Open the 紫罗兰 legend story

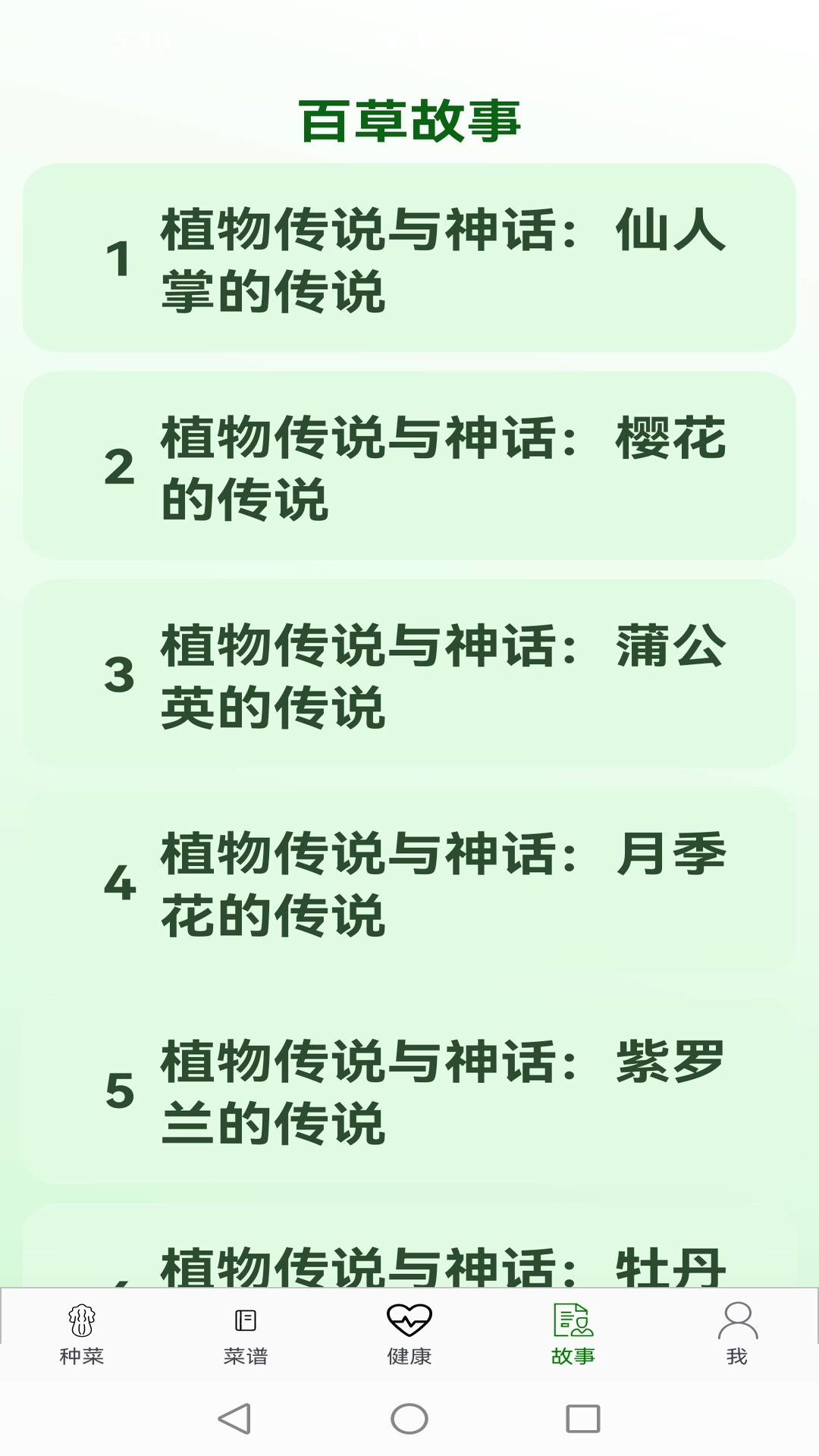click(x=409, y=1090)
